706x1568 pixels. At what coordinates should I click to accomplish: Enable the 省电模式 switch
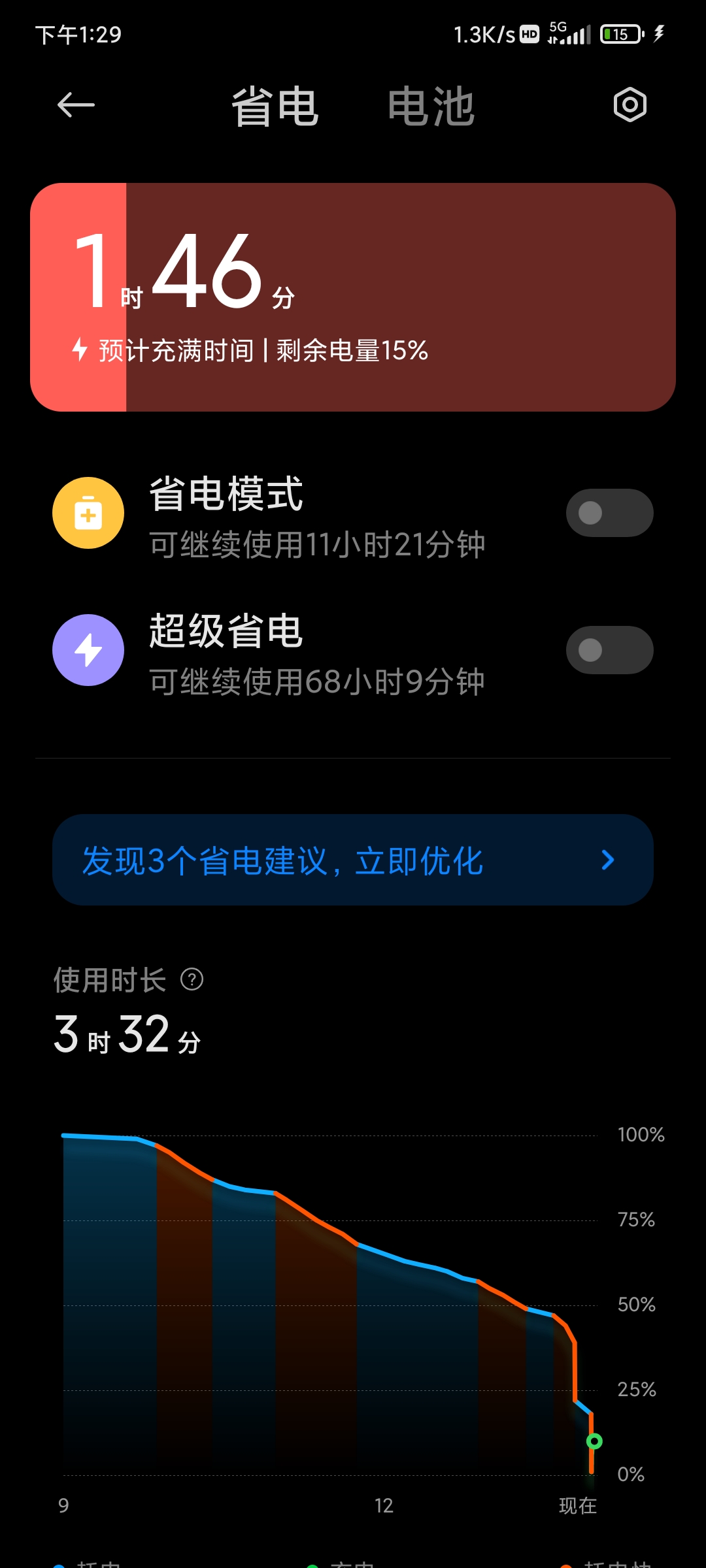pos(609,513)
